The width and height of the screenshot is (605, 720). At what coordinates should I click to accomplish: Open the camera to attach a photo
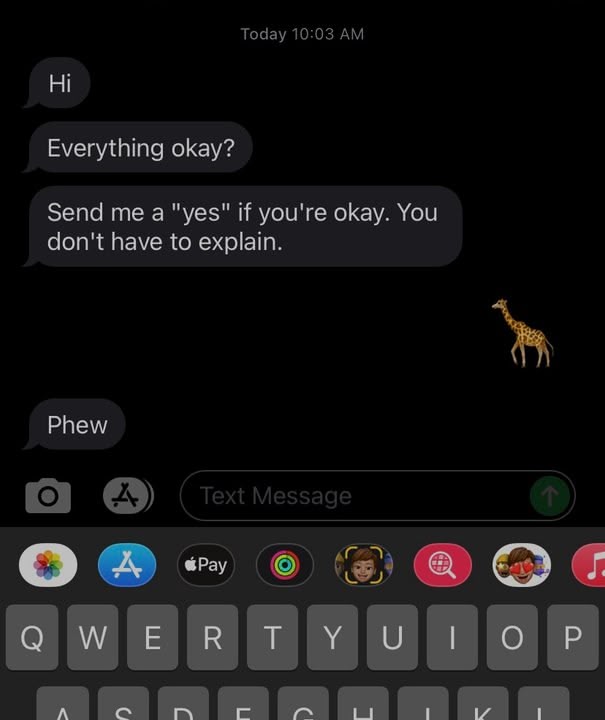(47, 495)
